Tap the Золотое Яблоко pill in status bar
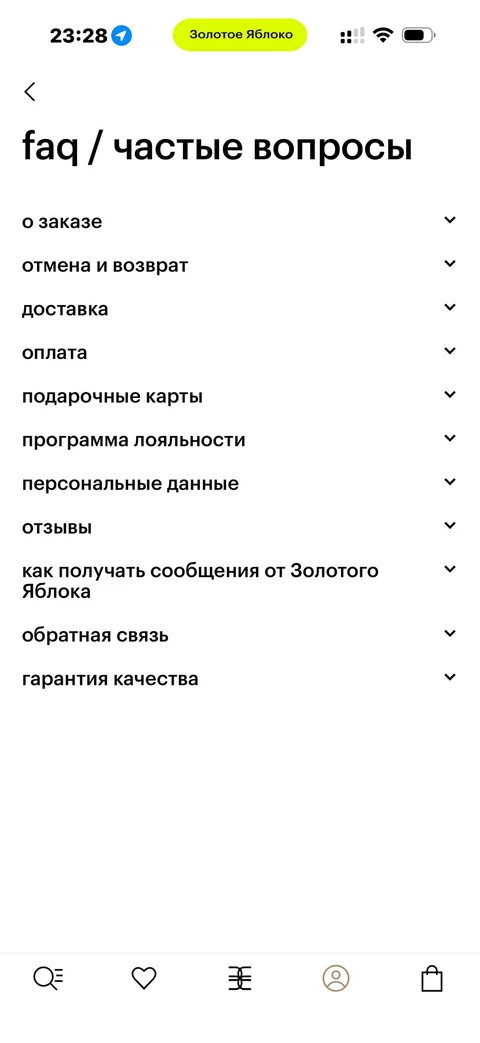Viewport: 480px width, 1043px height. pos(240,35)
